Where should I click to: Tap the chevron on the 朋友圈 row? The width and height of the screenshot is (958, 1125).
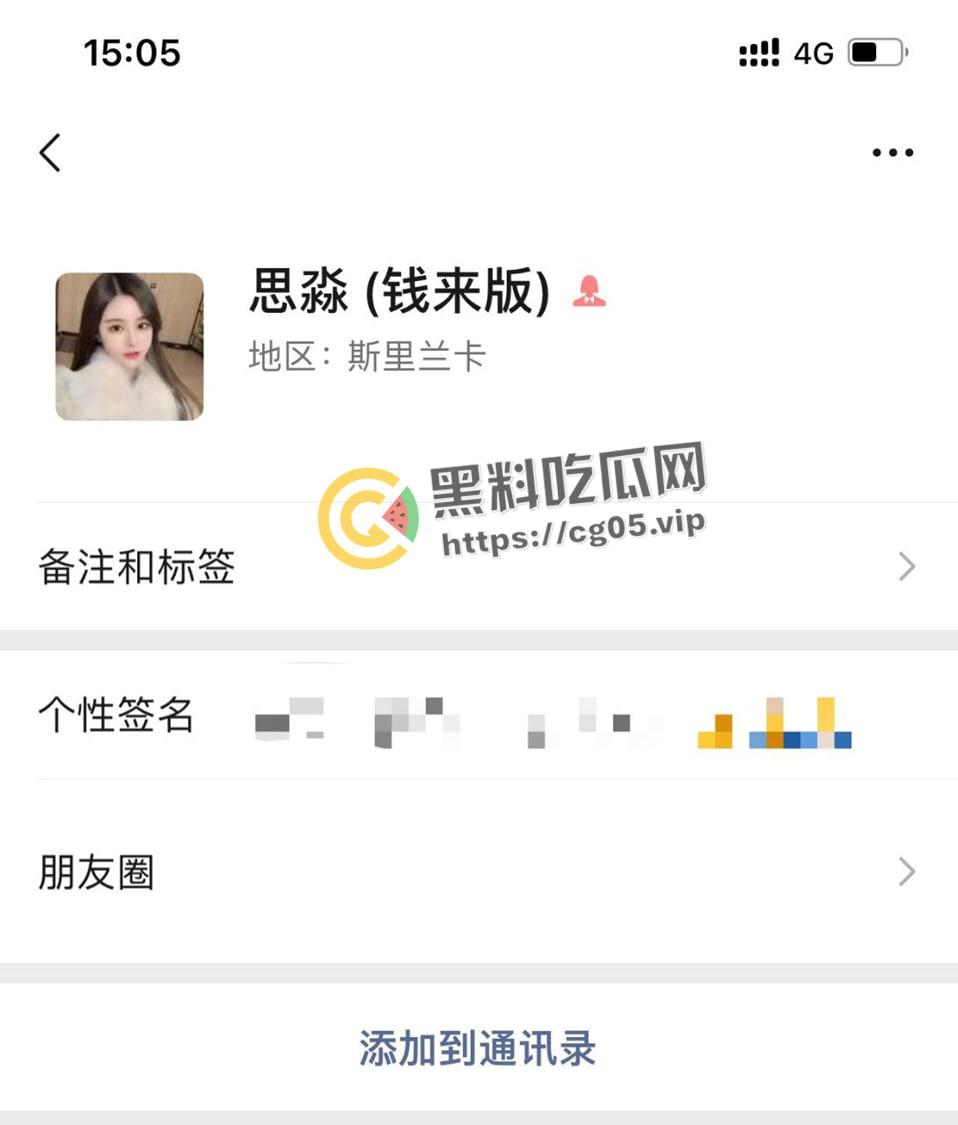(x=906, y=872)
